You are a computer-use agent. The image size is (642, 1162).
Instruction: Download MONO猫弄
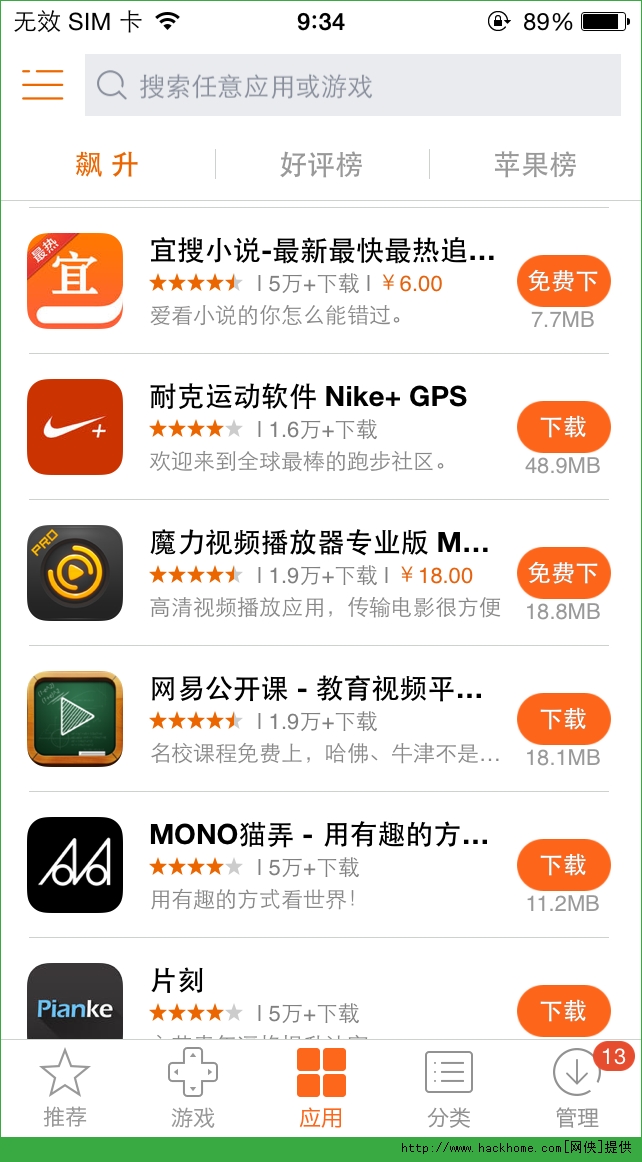[x=563, y=865]
